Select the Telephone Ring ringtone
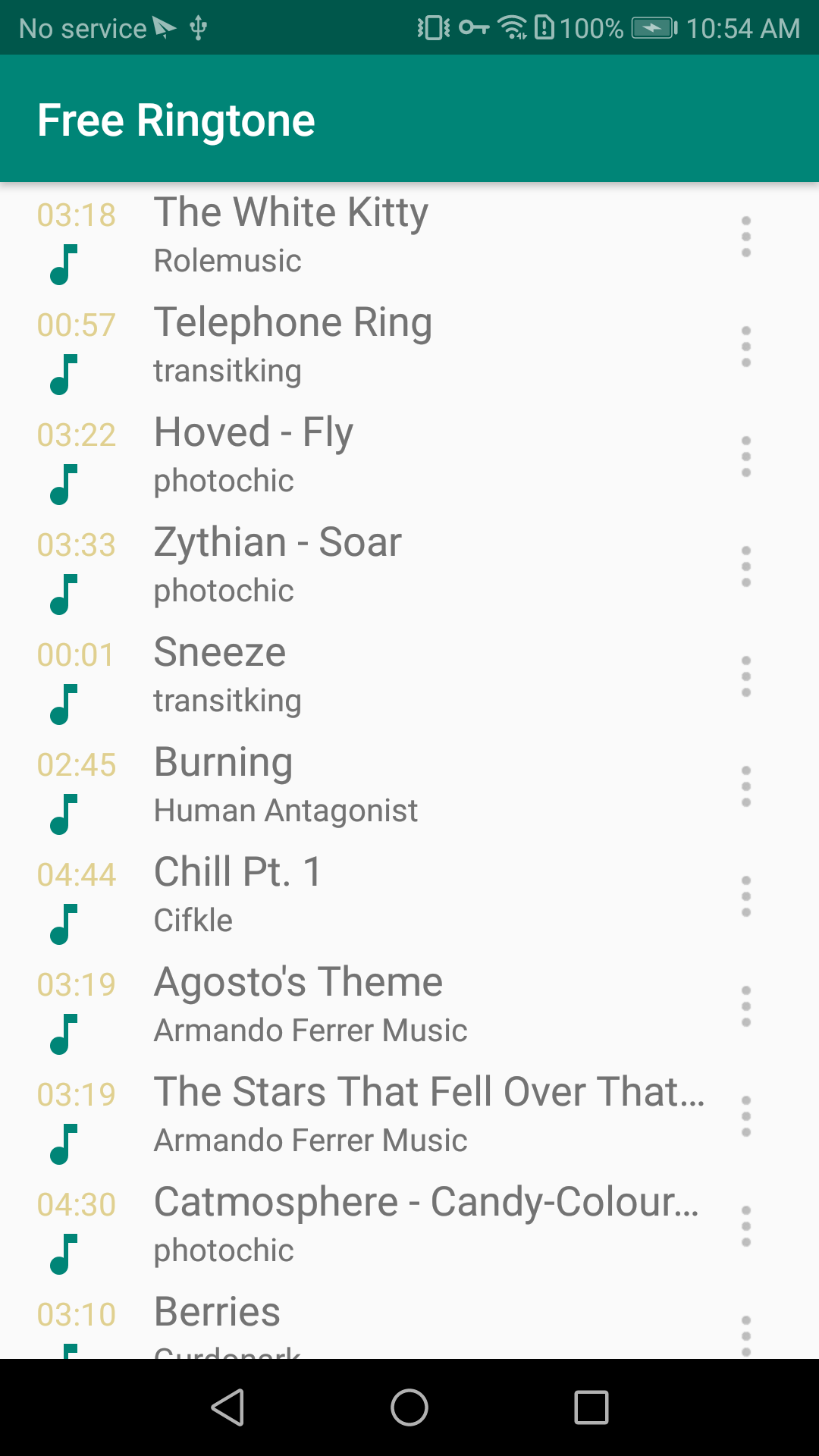The width and height of the screenshot is (819, 1456). point(409,347)
